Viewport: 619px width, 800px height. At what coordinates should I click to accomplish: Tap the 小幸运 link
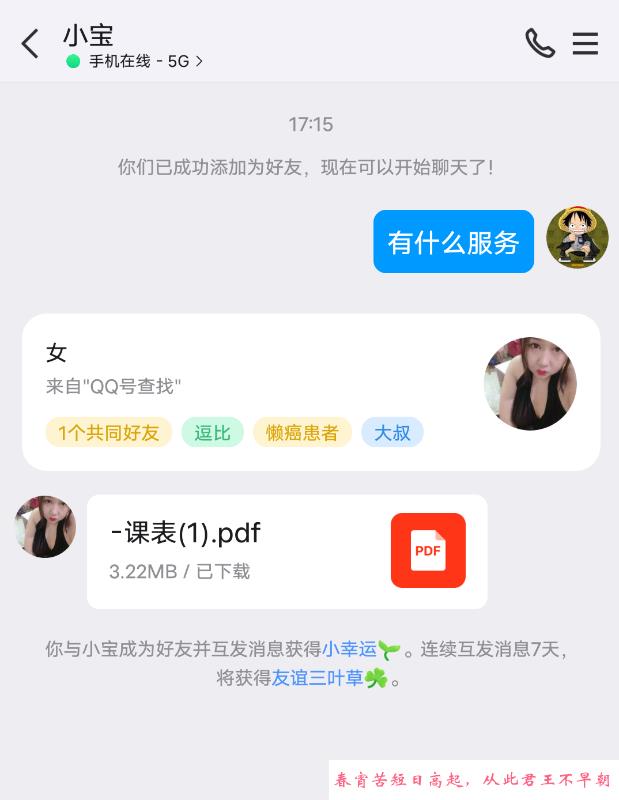[x=349, y=649]
